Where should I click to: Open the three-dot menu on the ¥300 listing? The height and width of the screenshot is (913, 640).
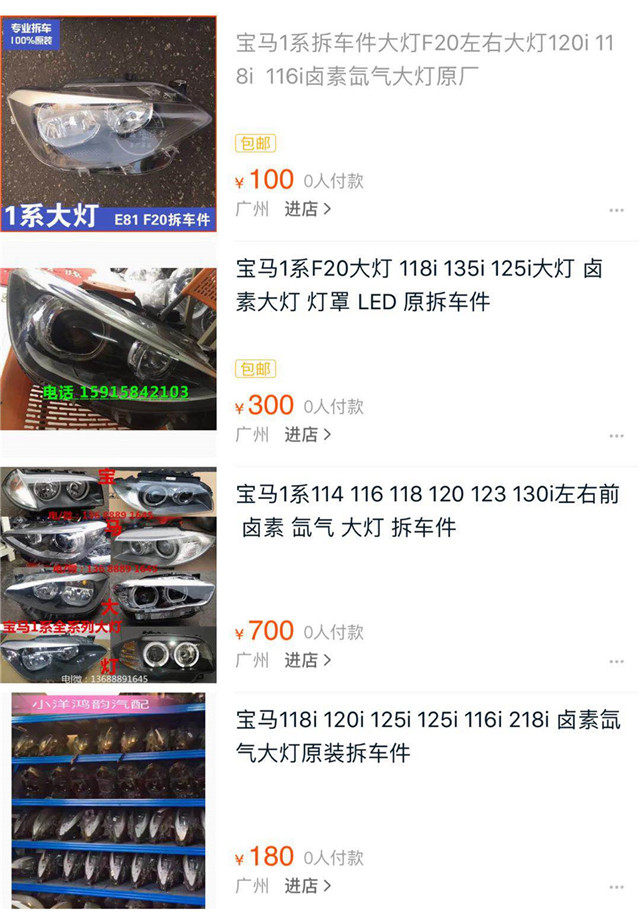point(616,436)
